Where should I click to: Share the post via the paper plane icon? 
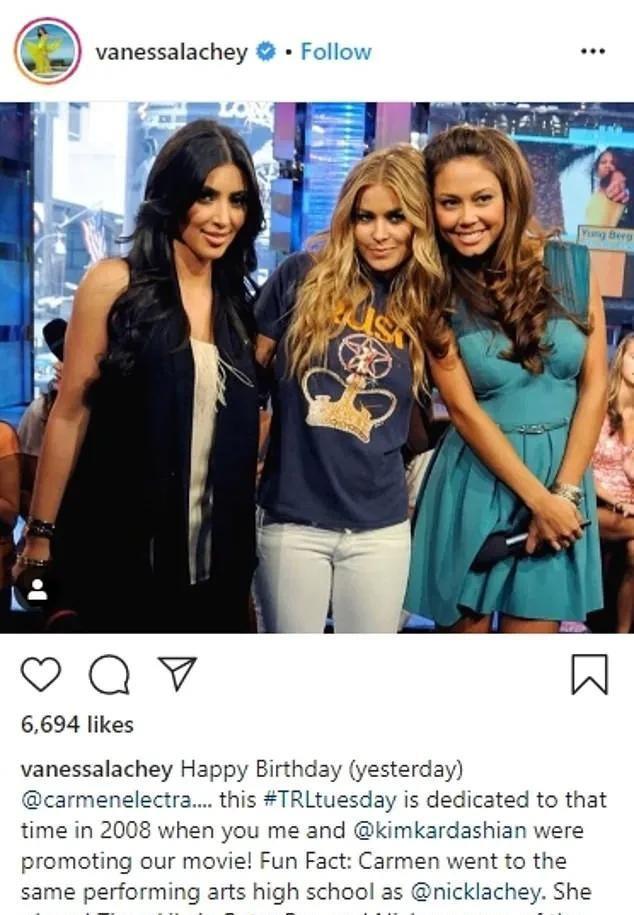point(177,674)
